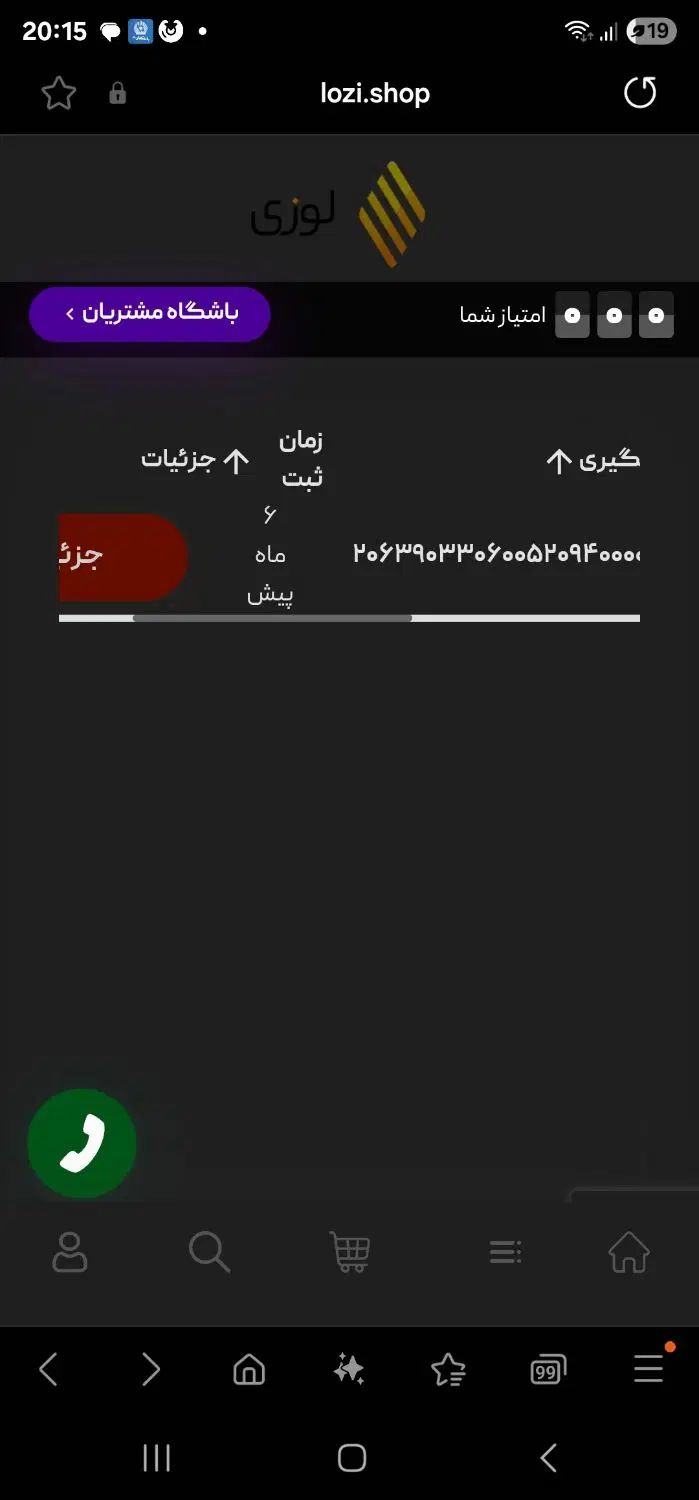Go back in the browser toolbar
This screenshot has height=1500, width=699.
pos(48,1369)
